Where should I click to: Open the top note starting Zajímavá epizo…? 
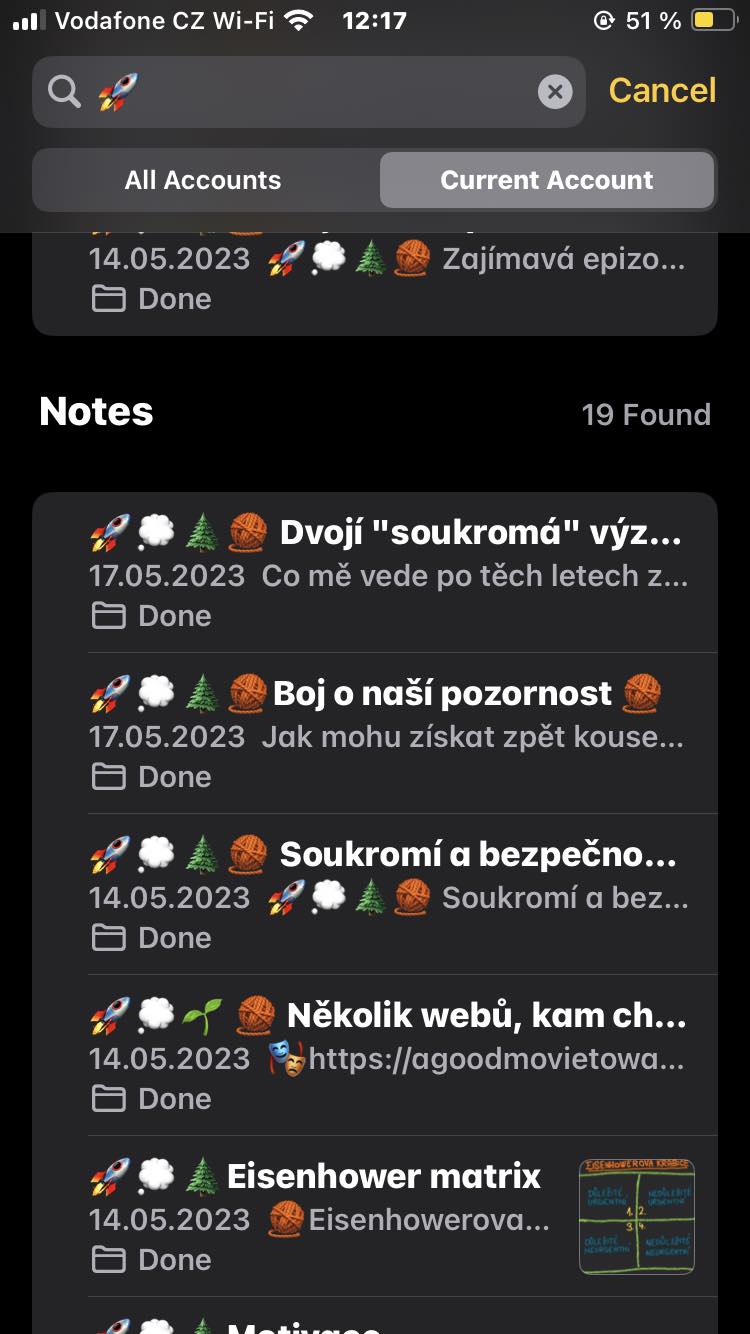(375, 280)
